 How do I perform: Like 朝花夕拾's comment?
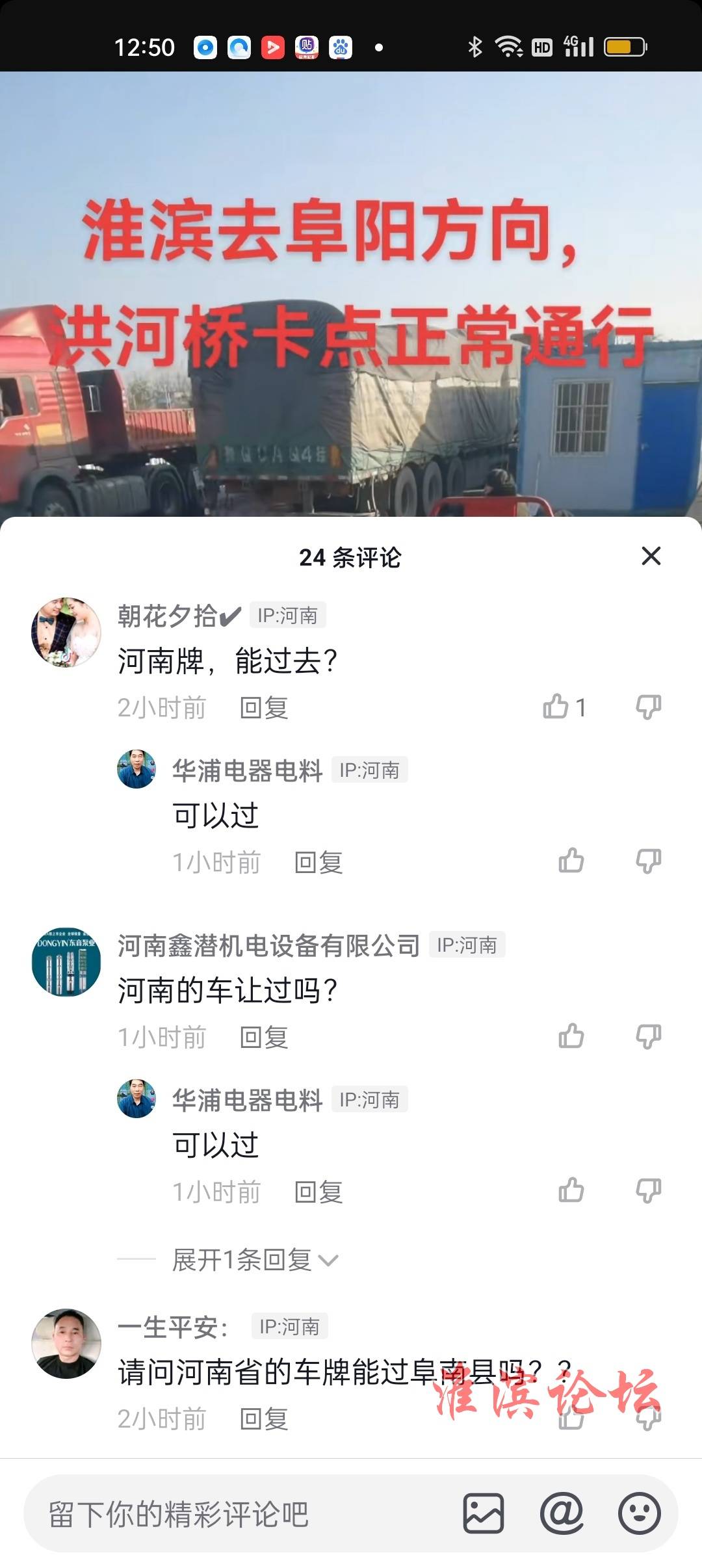click(556, 707)
